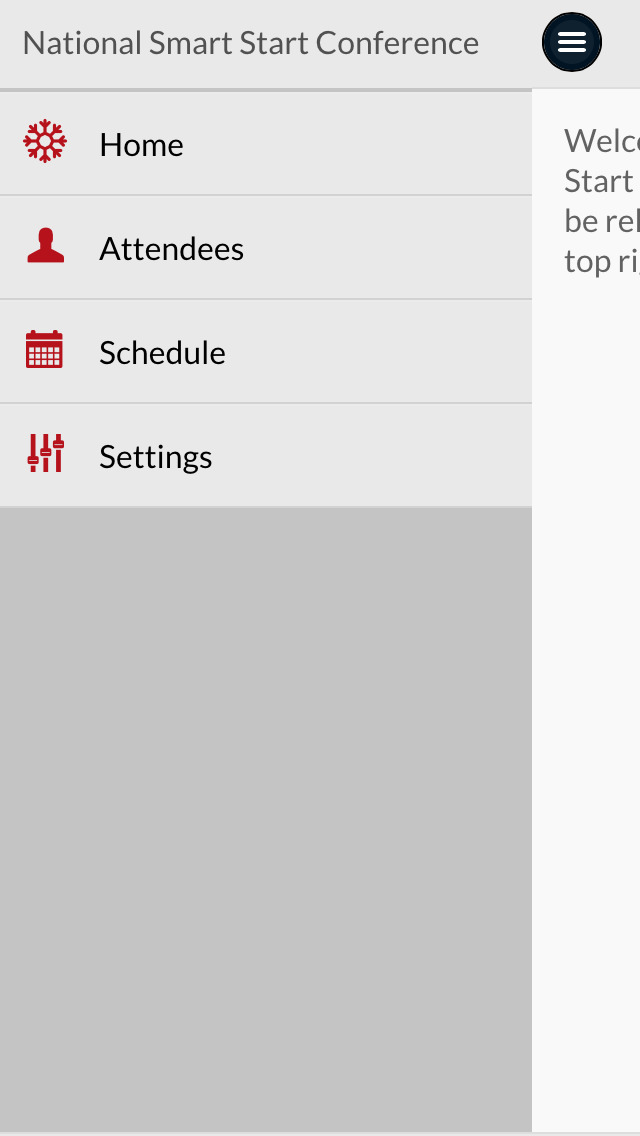
Task: Go to the Home page
Action: tap(142, 145)
